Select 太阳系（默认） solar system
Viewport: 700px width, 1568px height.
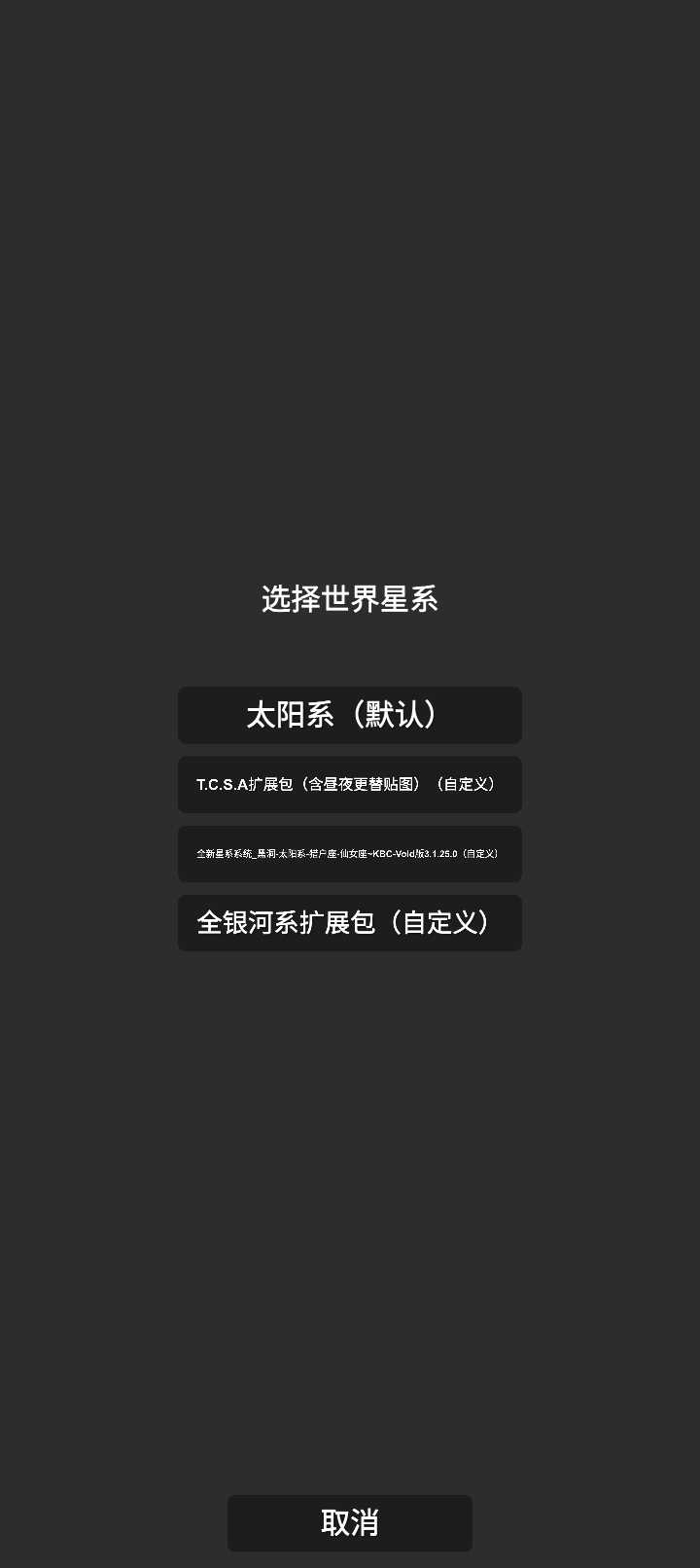[x=350, y=715]
